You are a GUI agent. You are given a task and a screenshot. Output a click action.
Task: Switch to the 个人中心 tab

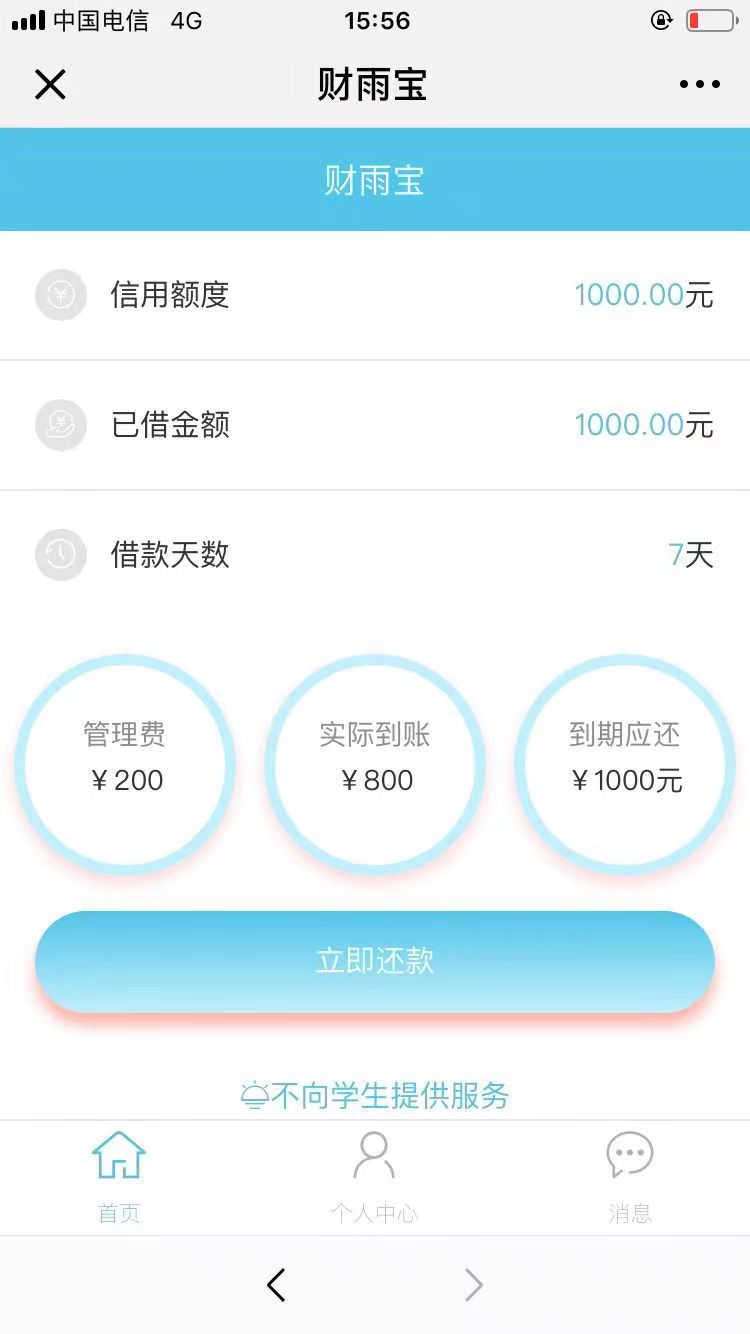click(374, 1178)
